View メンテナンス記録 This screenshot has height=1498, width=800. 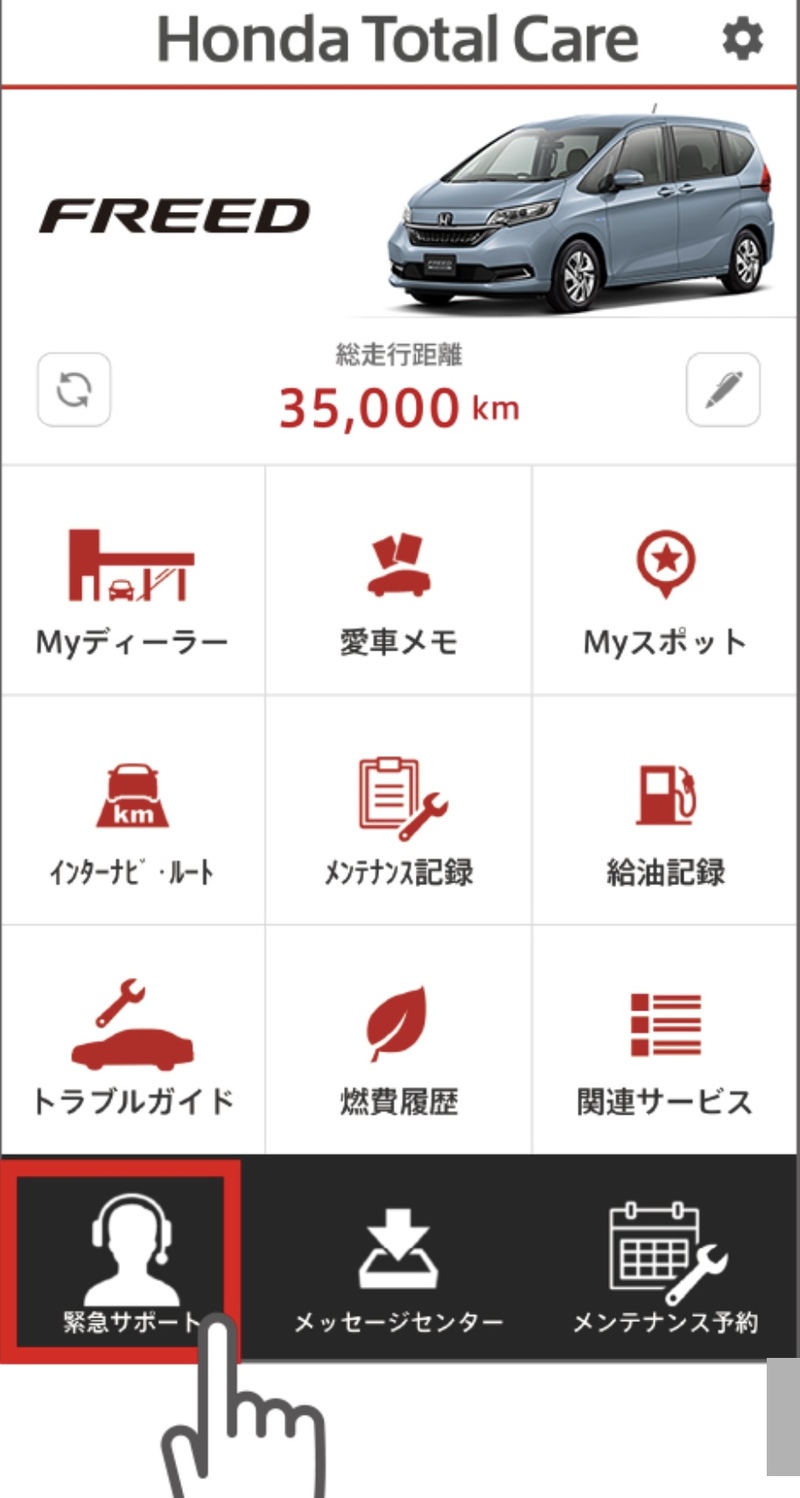(399, 811)
